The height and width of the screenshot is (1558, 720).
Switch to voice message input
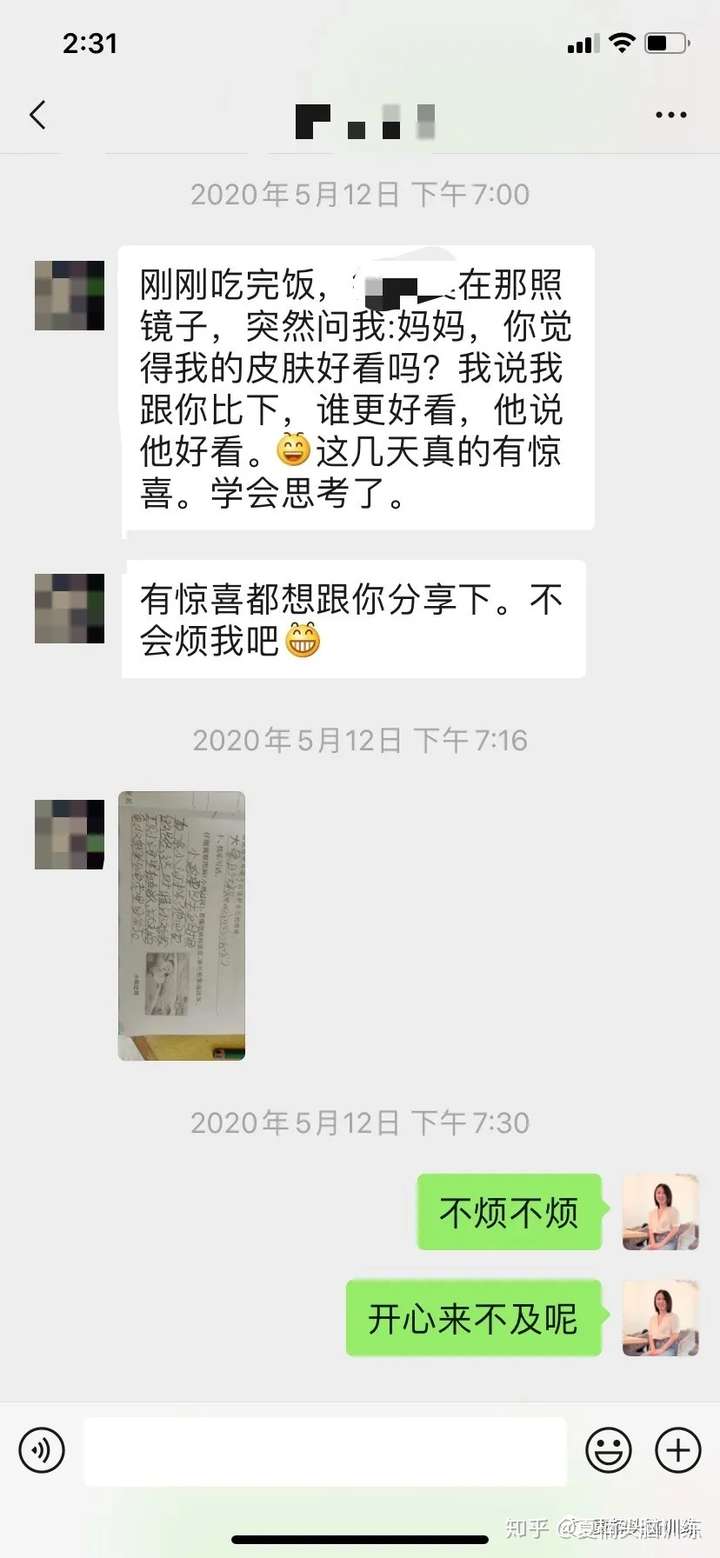click(41, 1450)
